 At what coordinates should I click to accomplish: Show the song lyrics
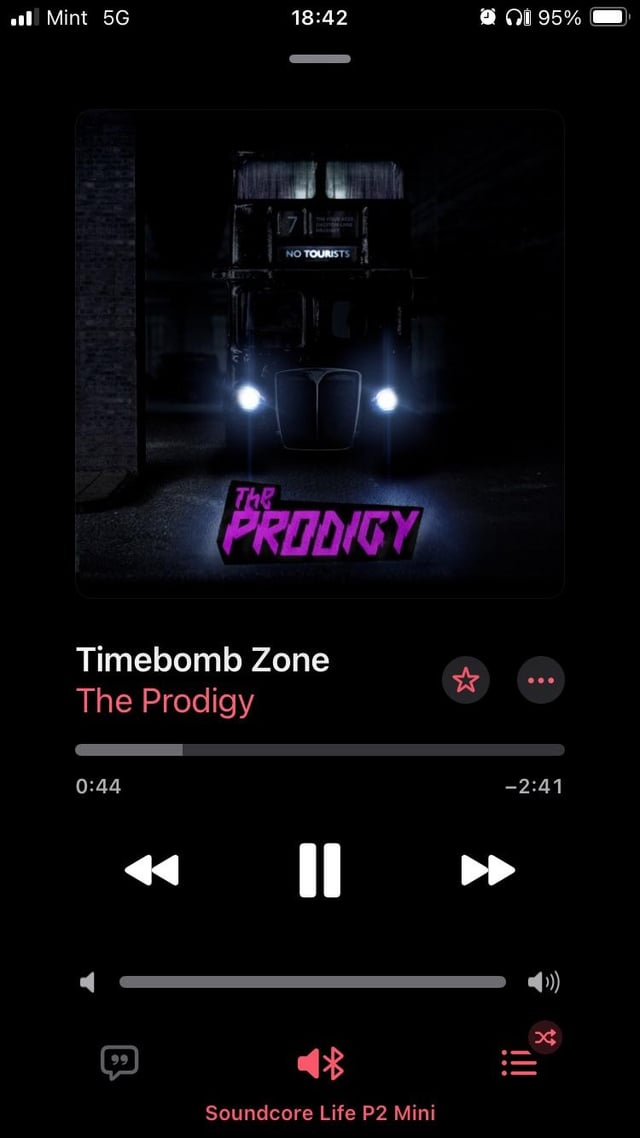pos(119,1062)
